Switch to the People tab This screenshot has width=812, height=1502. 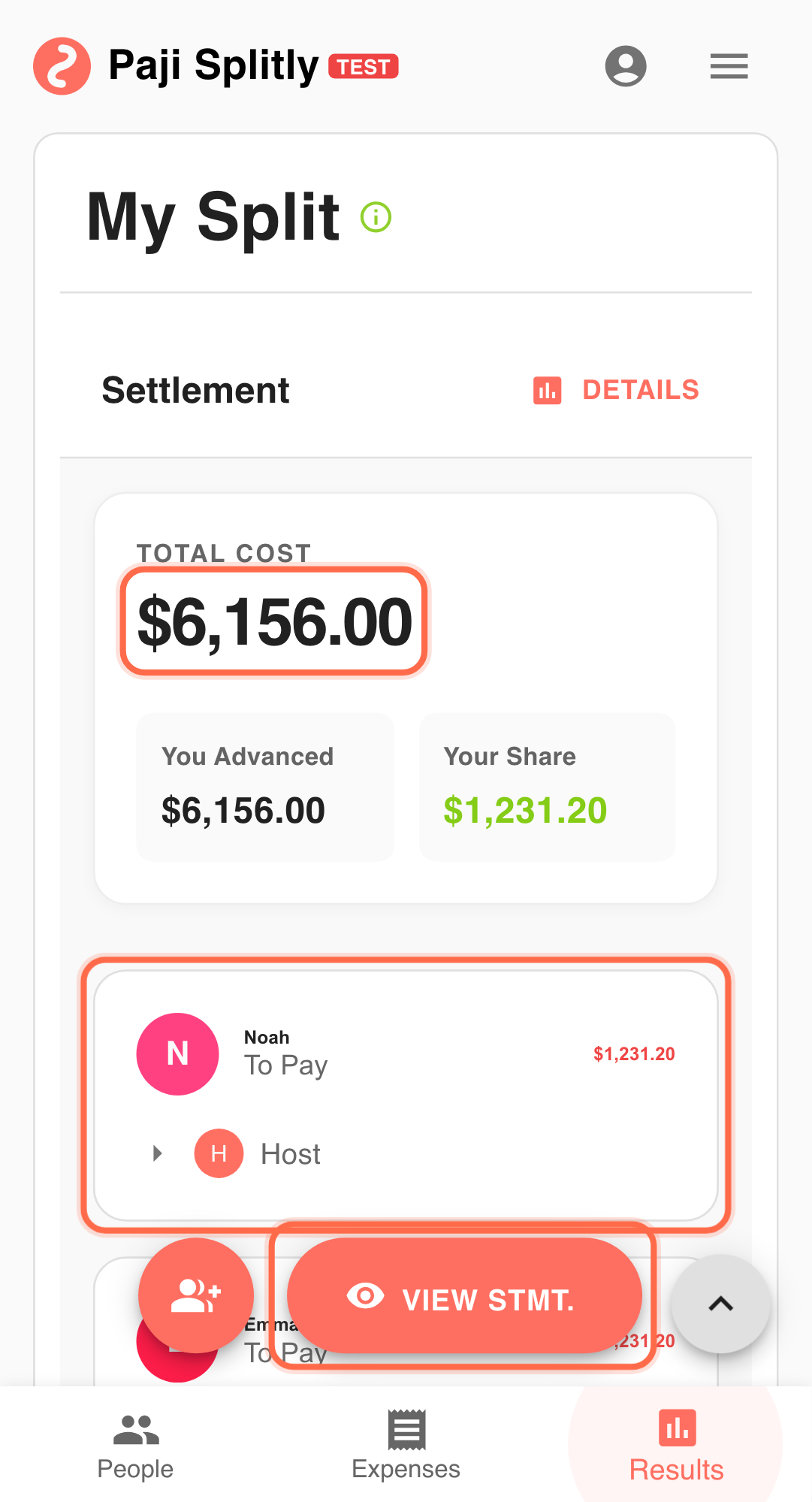134,1445
